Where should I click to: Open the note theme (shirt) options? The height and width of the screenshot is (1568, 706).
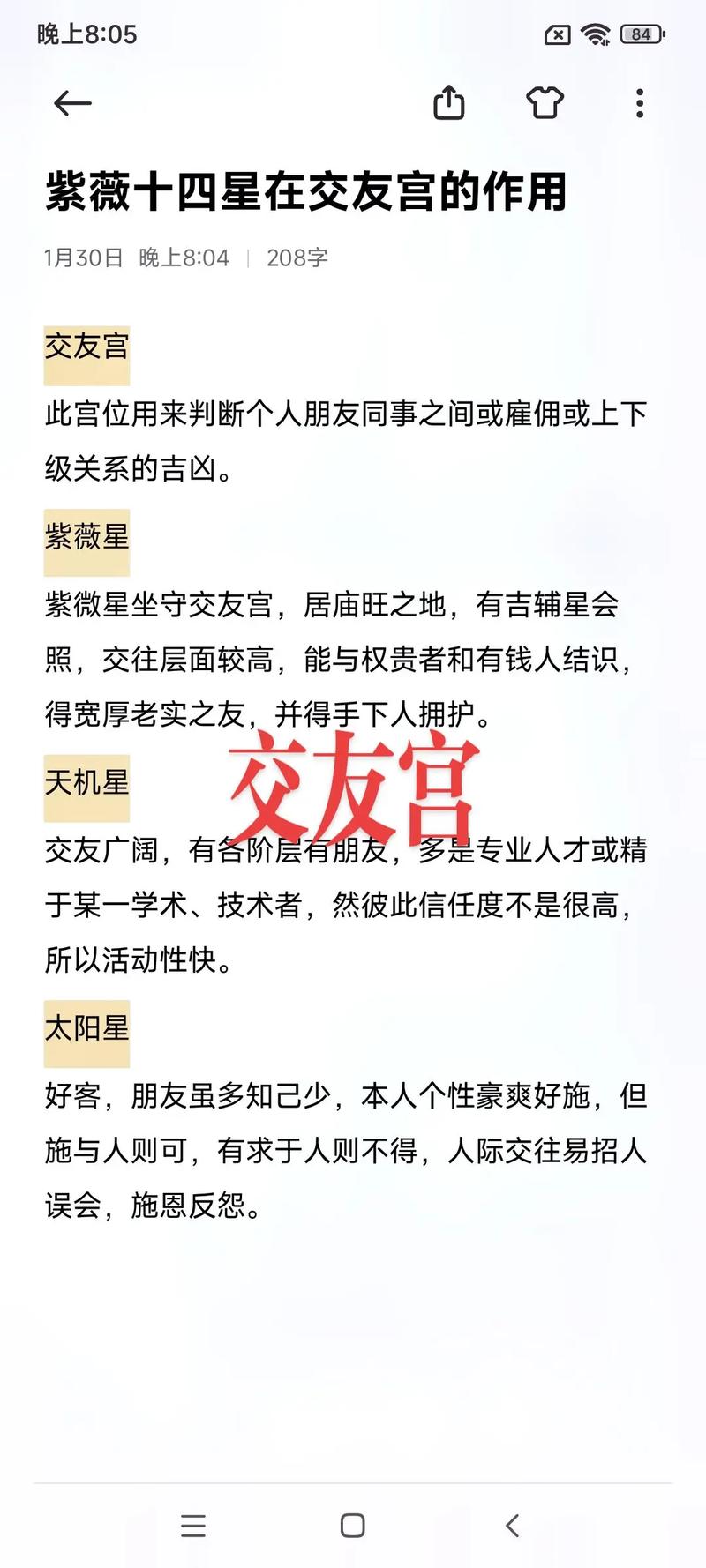(x=545, y=103)
